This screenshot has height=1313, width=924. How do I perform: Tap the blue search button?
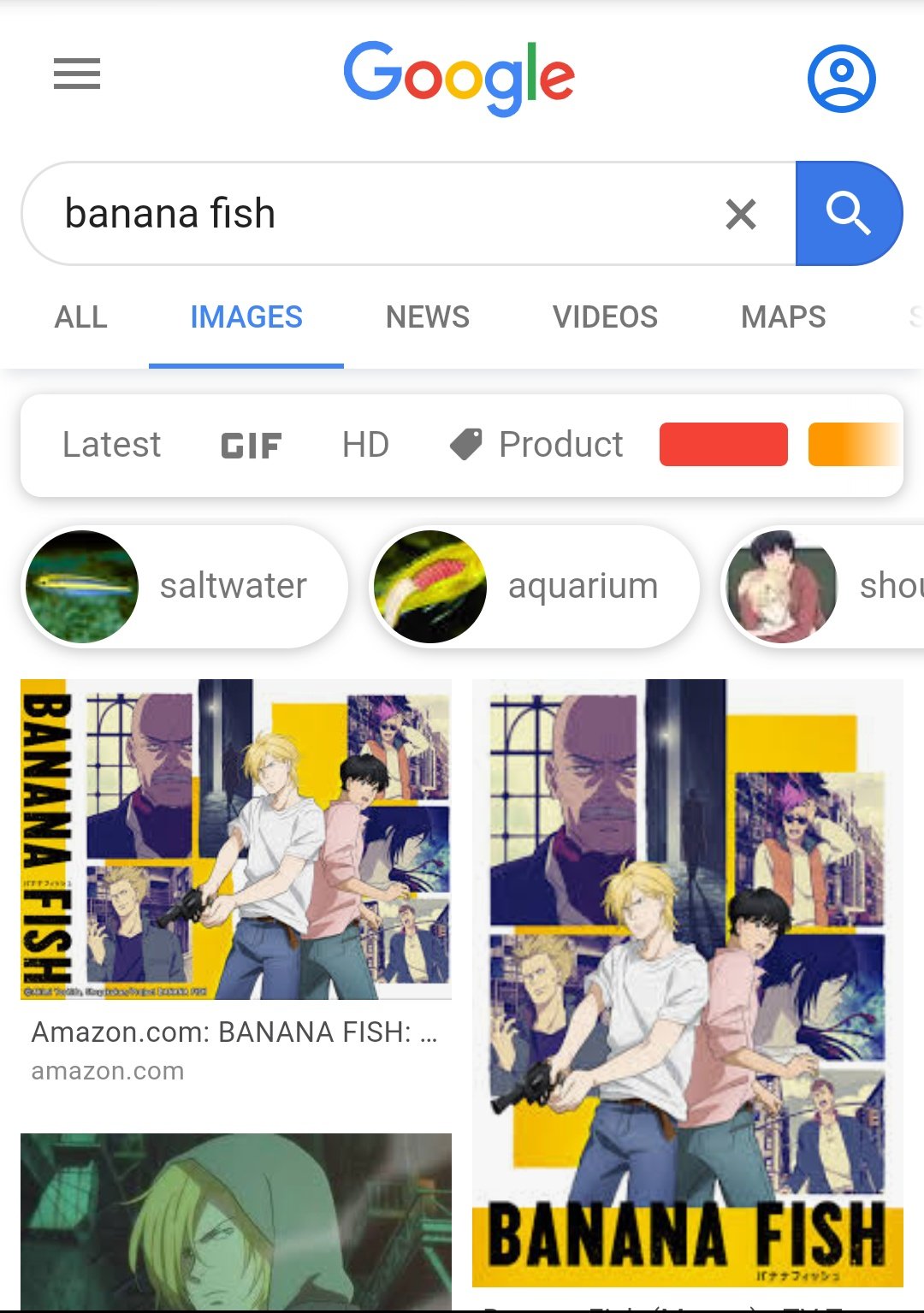click(x=847, y=214)
